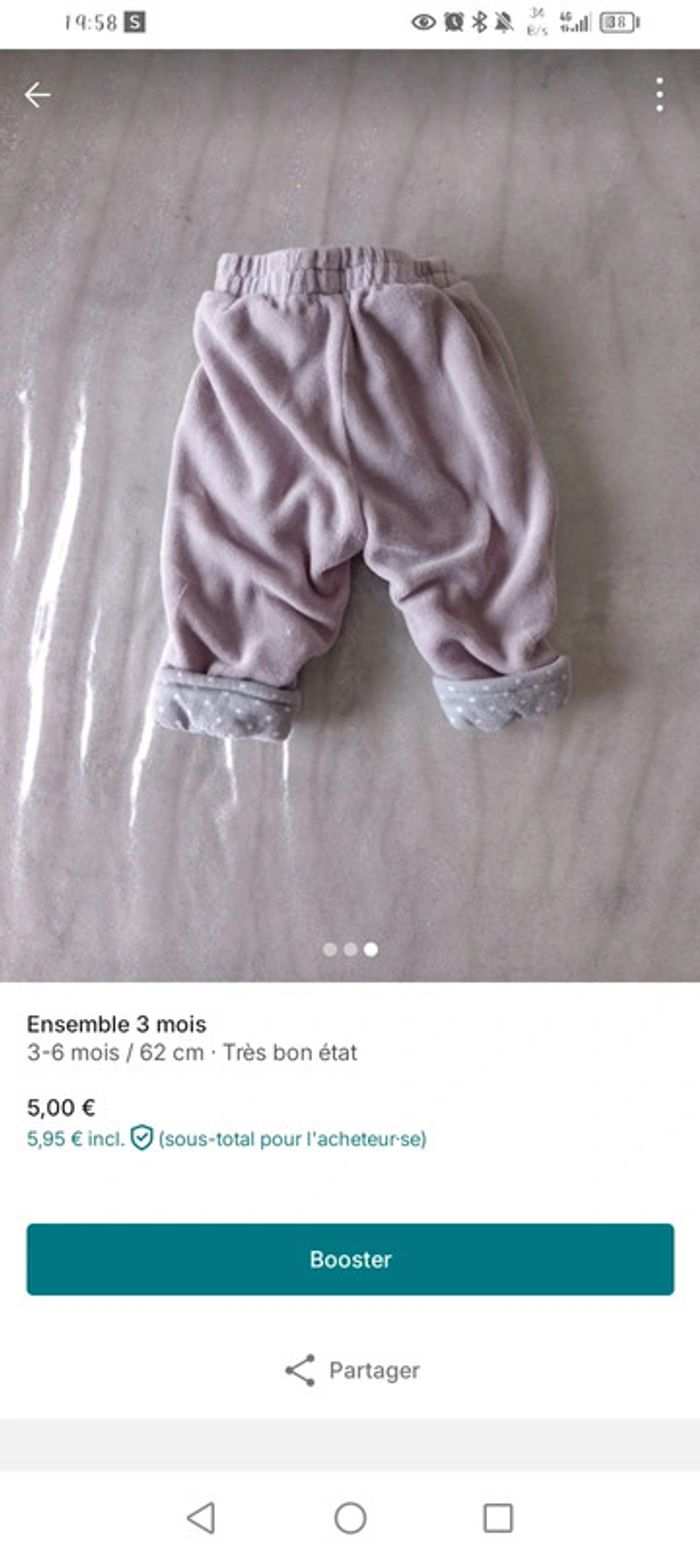The height and width of the screenshot is (1556, 700).
Task: Go back using the top arrow
Action: tap(37, 95)
